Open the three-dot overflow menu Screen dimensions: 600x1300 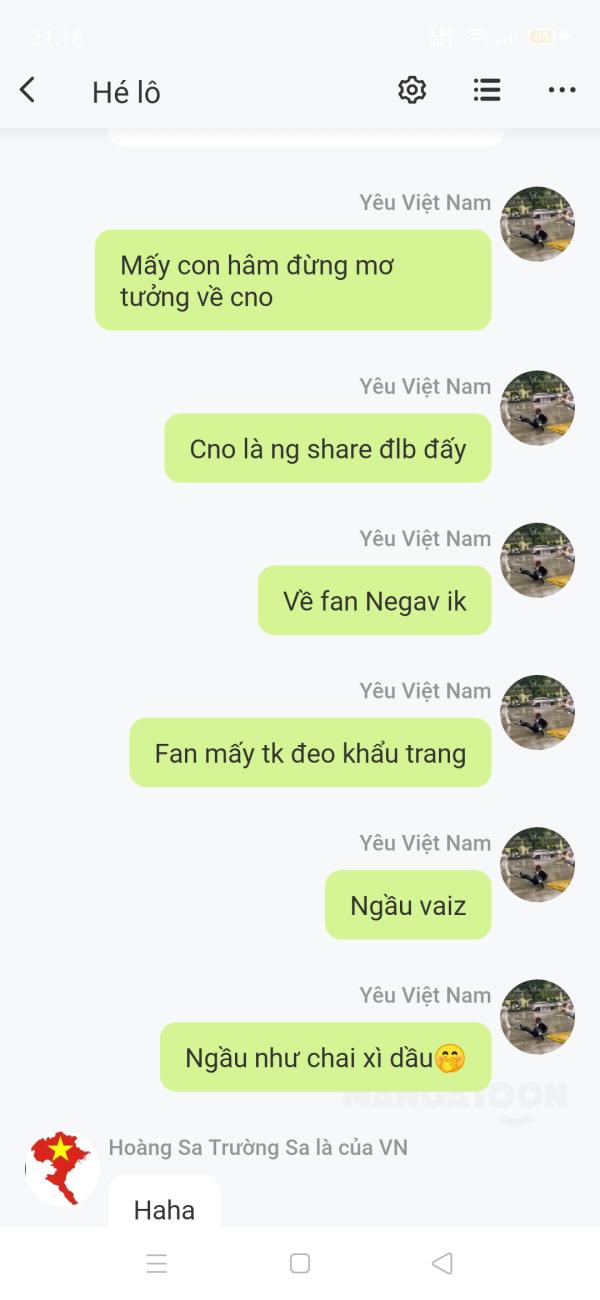[x=562, y=90]
